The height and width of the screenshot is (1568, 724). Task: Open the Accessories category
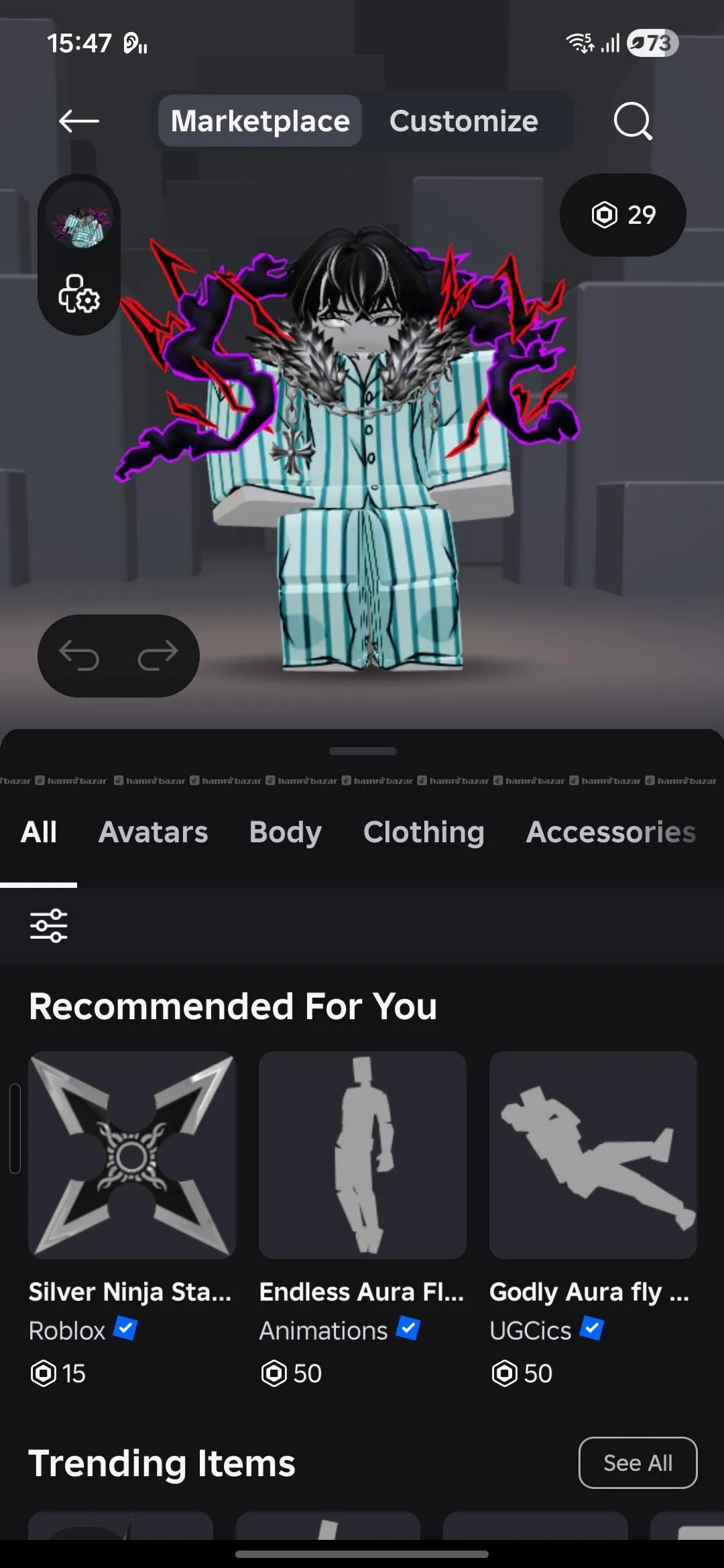(611, 832)
